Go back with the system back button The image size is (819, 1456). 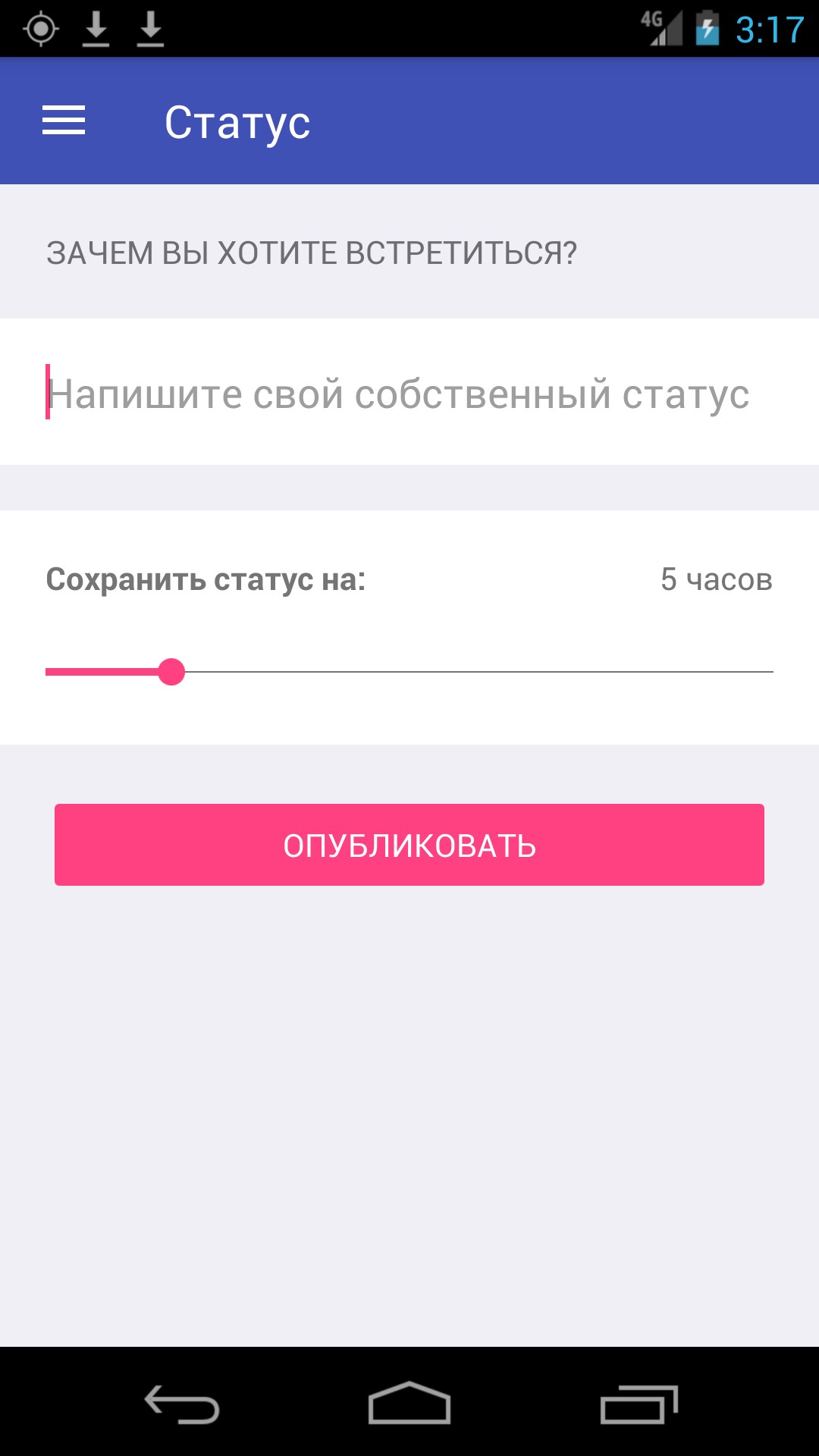[182, 1404]
